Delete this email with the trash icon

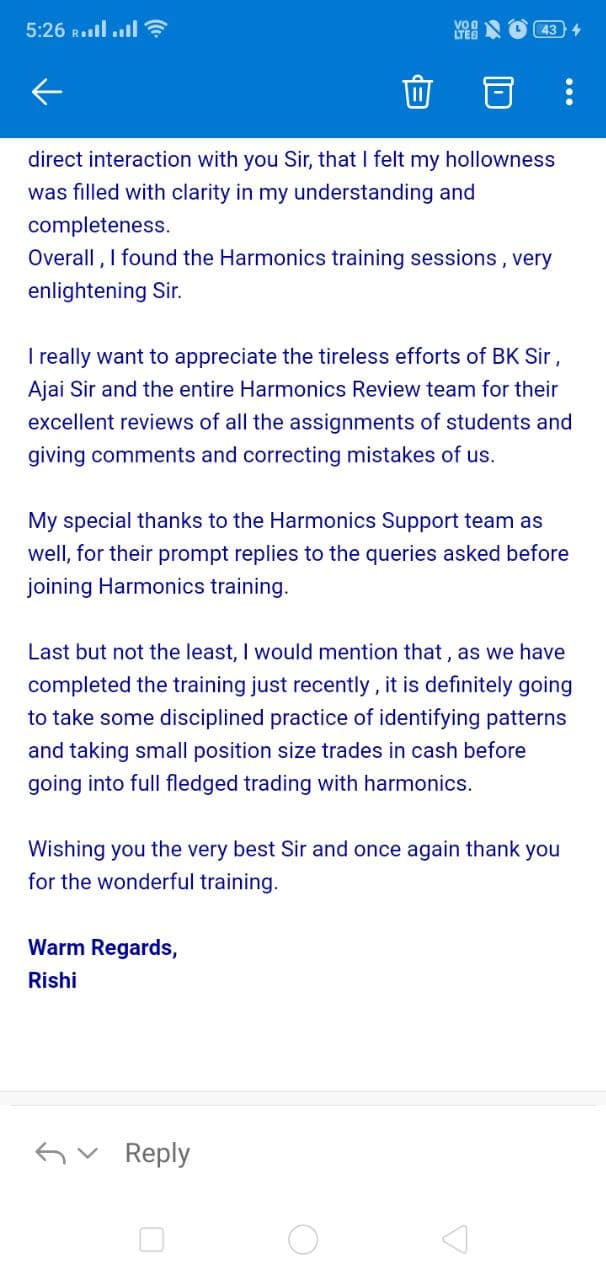coord(416,93)
